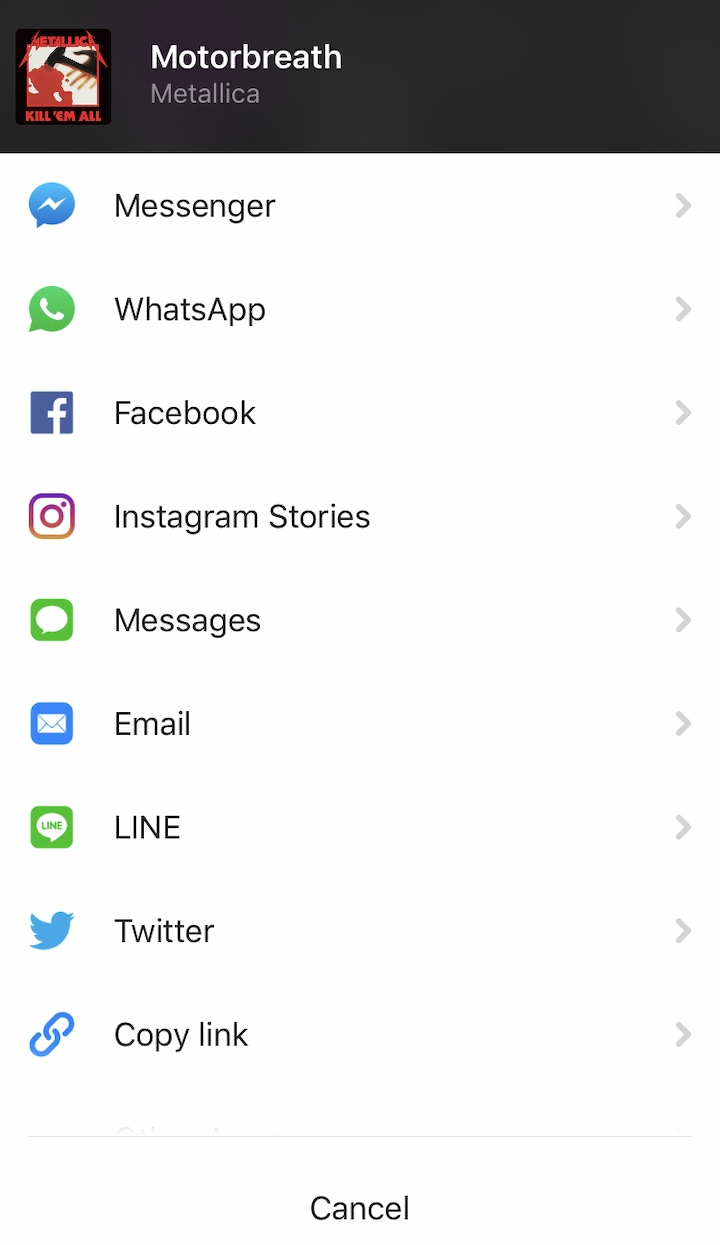Screen dimensions: 720x1245
Task: Expand the Twitter row disclosure arrow
Action: 683,930
